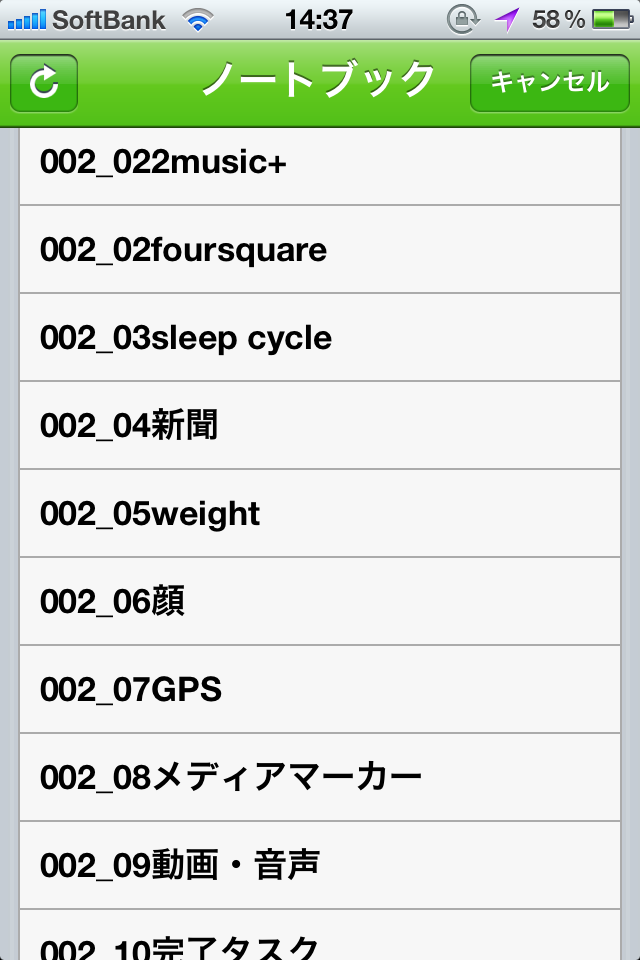Tap the refresh icon in the header

point(44,82)
